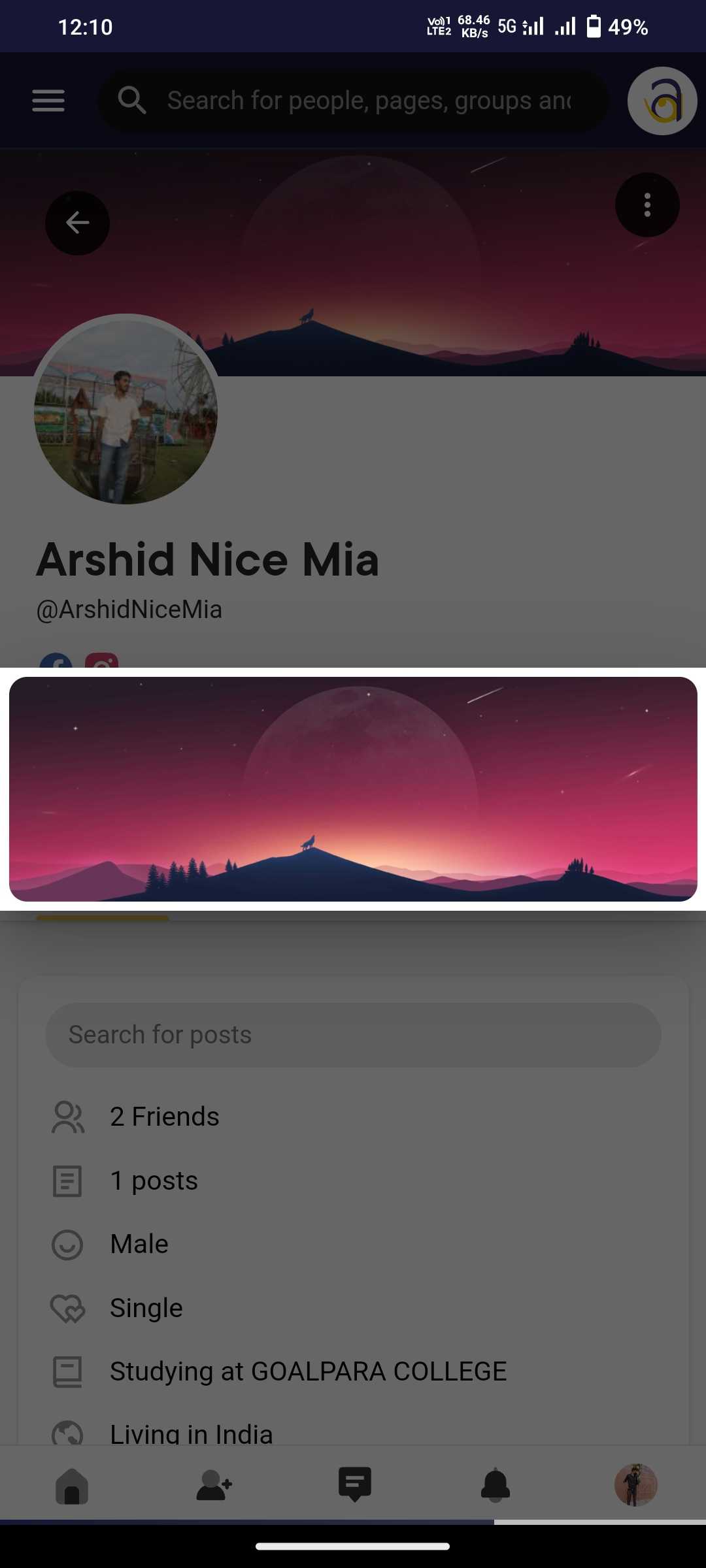Go to the home tab

pyautogui.click(x=72, y=1485)
